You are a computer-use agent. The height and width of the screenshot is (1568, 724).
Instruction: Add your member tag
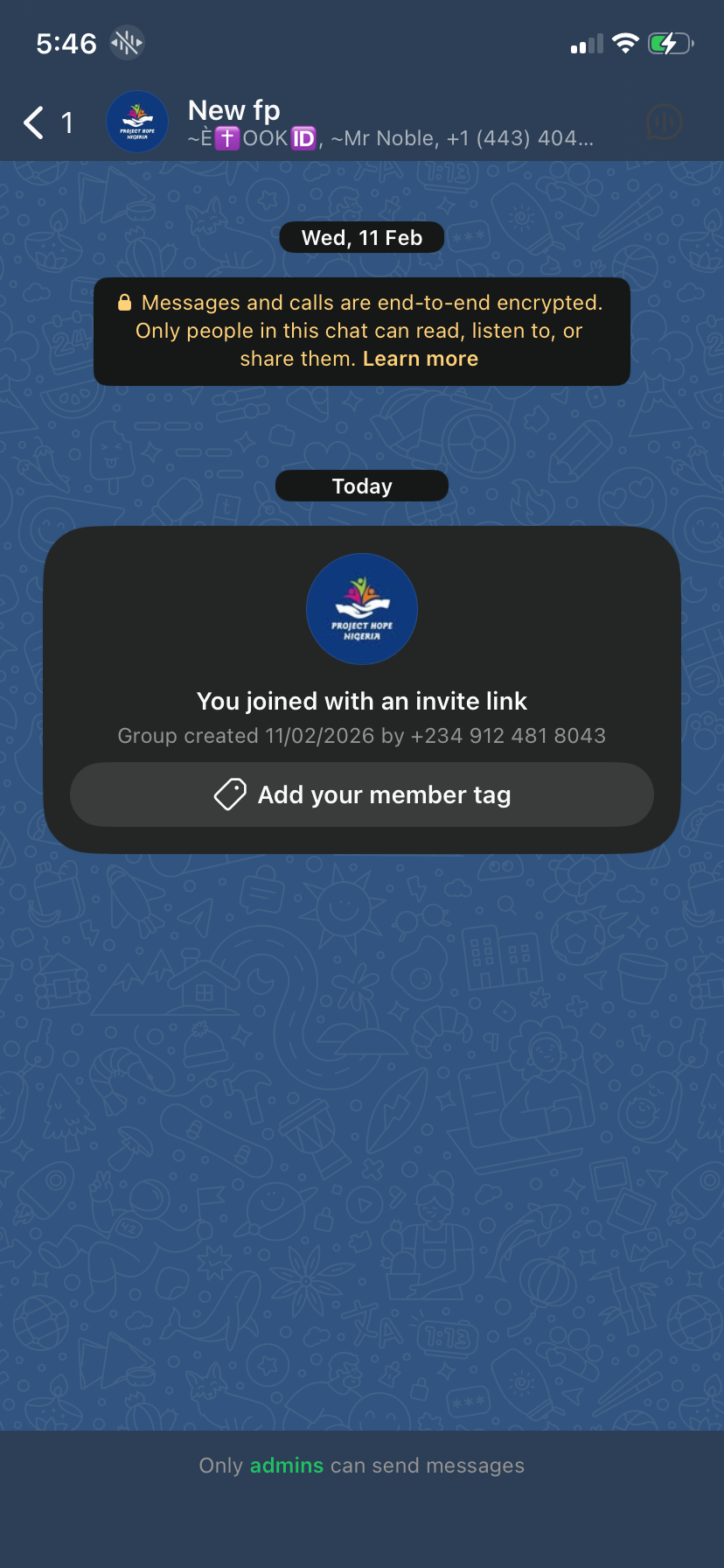362,794
